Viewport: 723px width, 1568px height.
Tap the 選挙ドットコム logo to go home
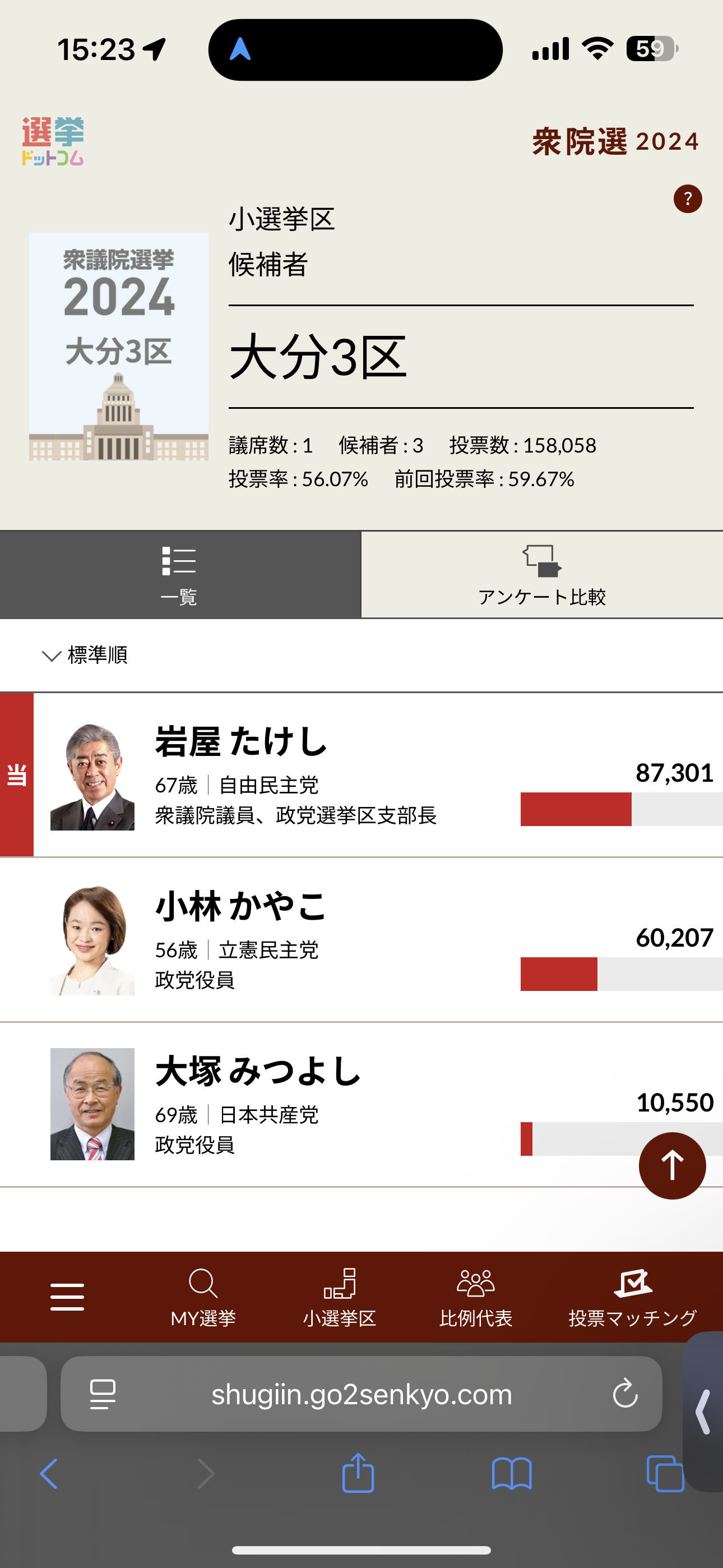click(53, 141)
